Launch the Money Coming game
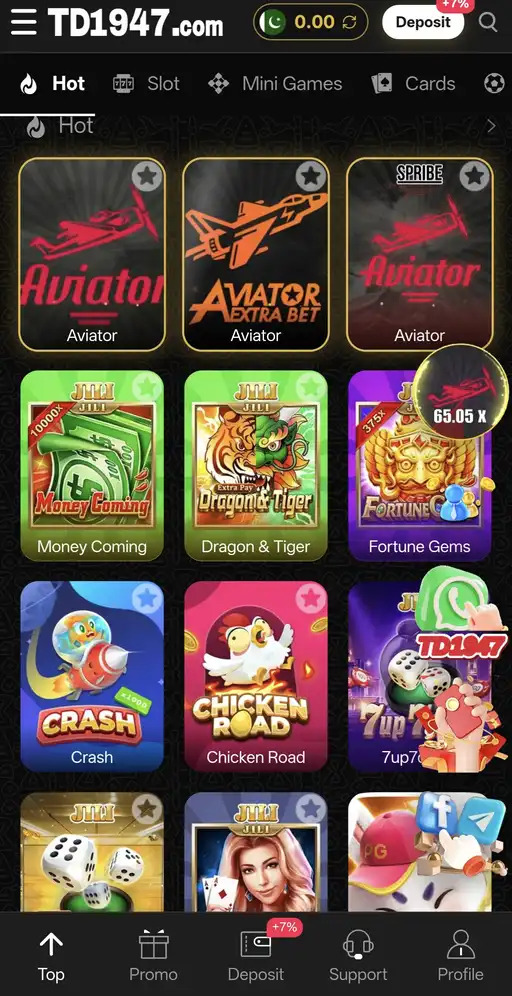 [x=92, y=466]
